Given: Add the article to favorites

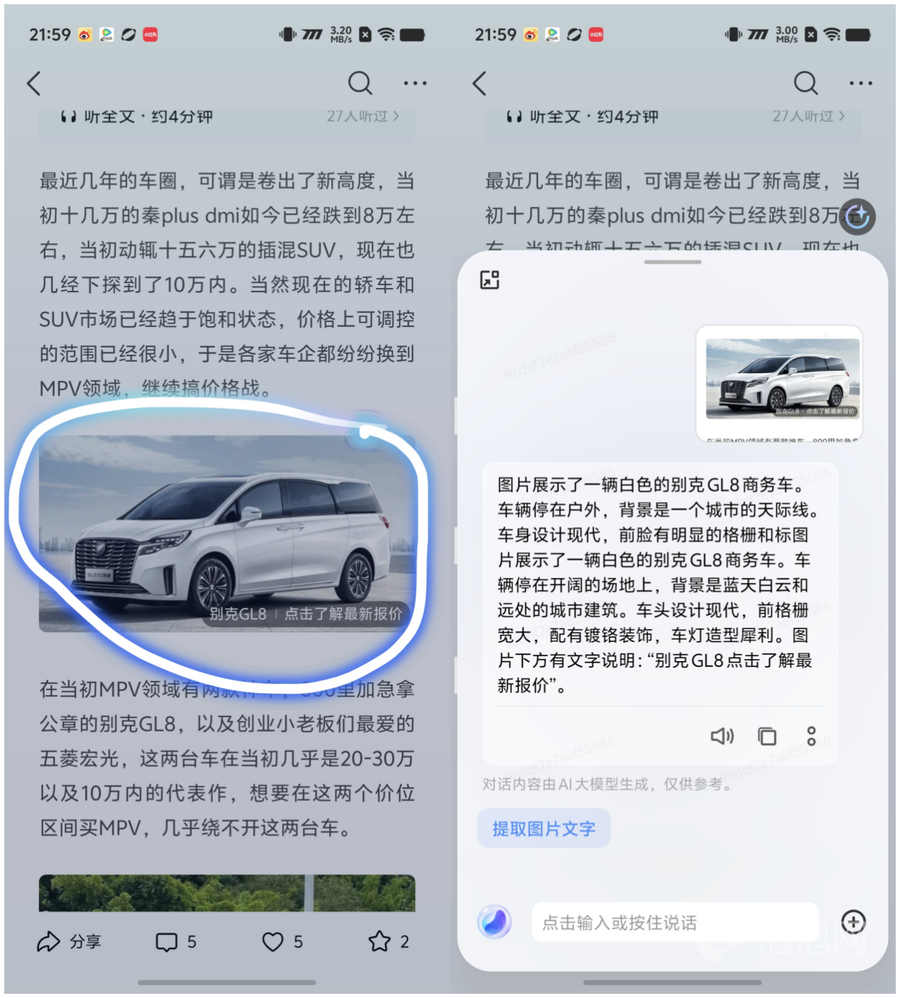Looking at the screenshot, I should click(x=388, y=942).
